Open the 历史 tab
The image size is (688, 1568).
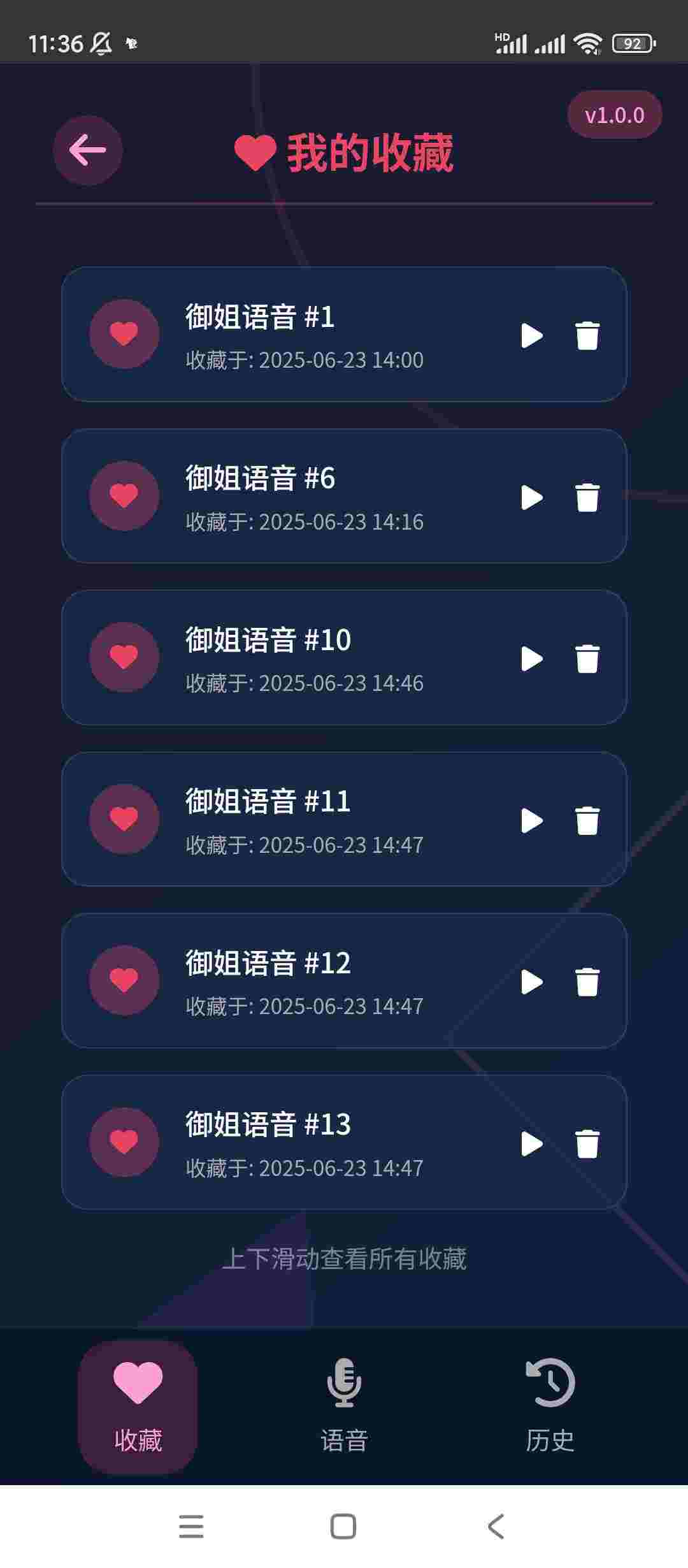(550, 1405)
